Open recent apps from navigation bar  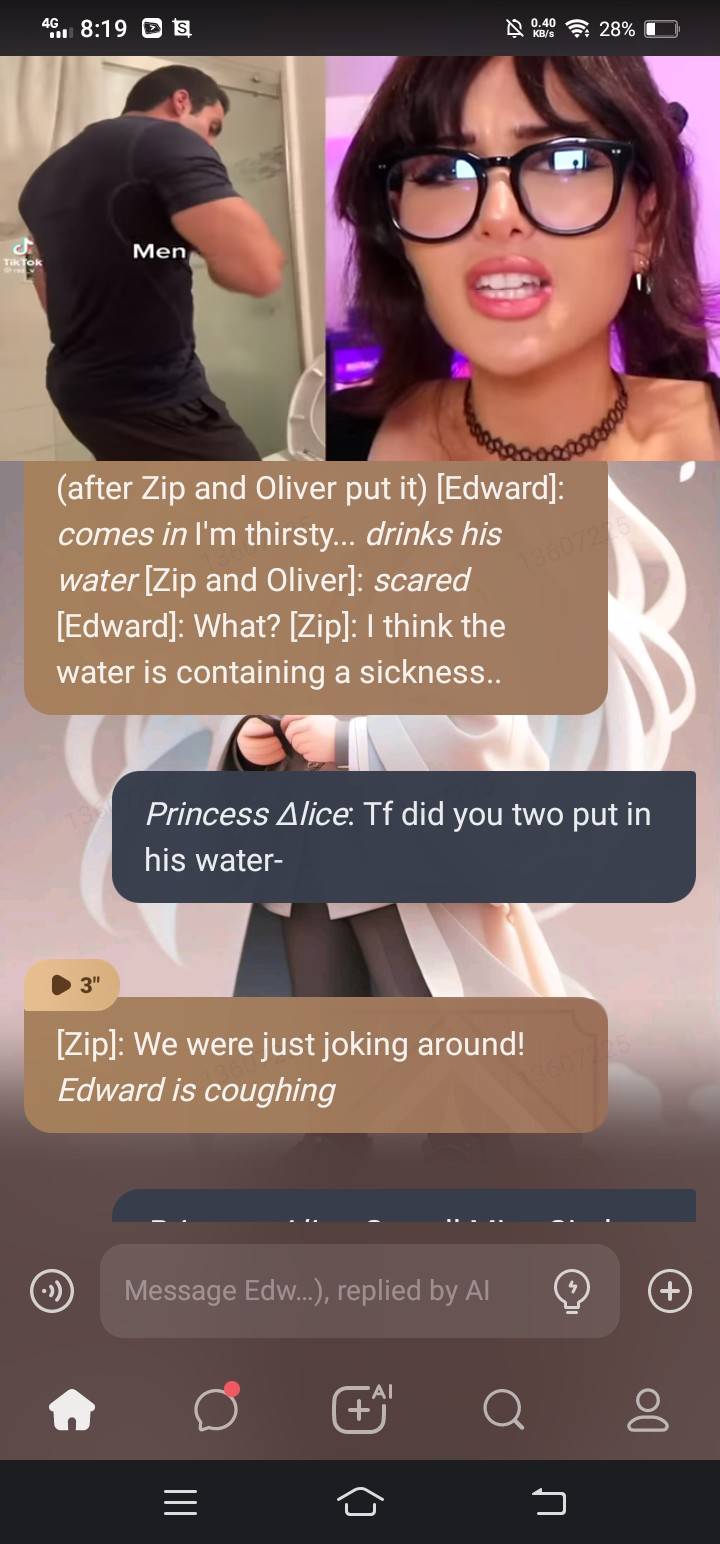180,1502
